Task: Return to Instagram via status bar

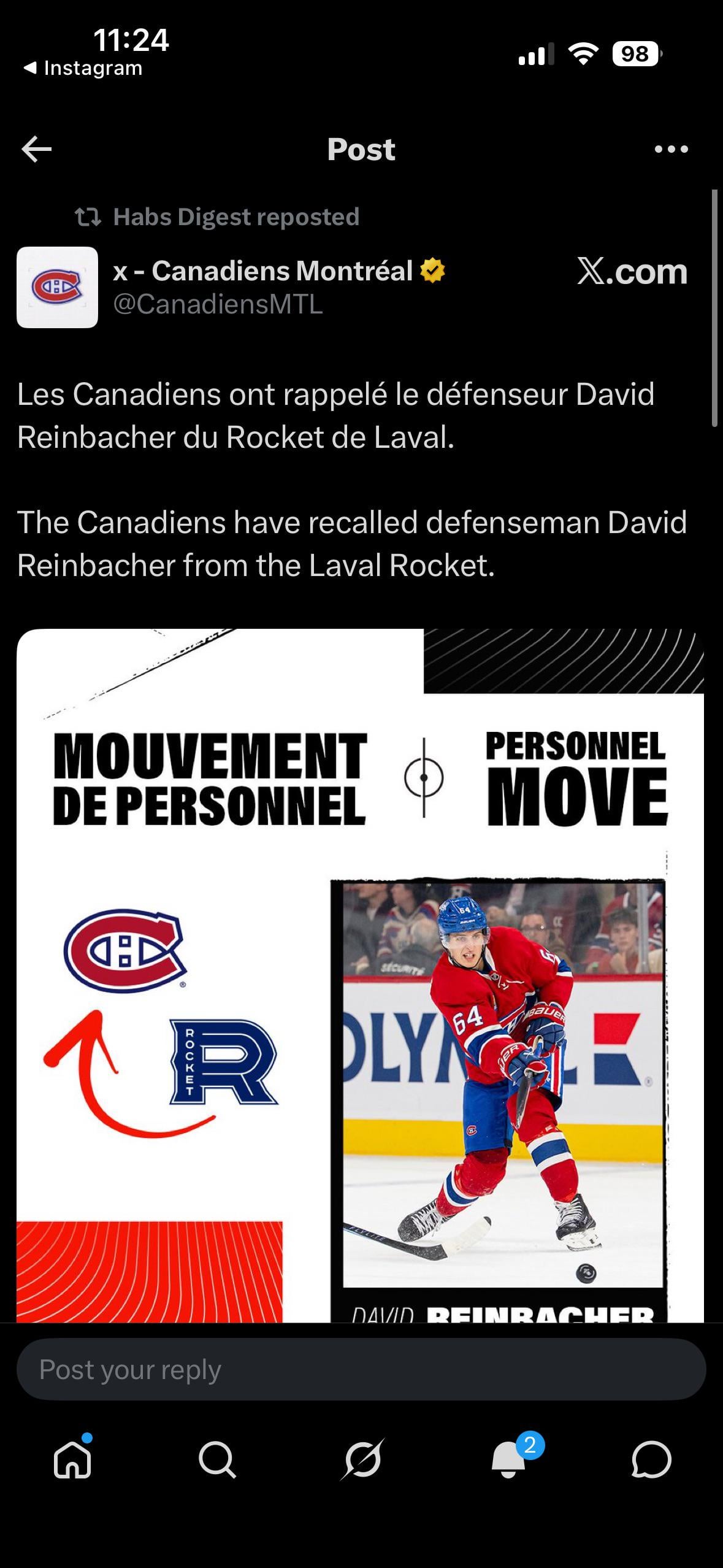Action: coord(83,68)
